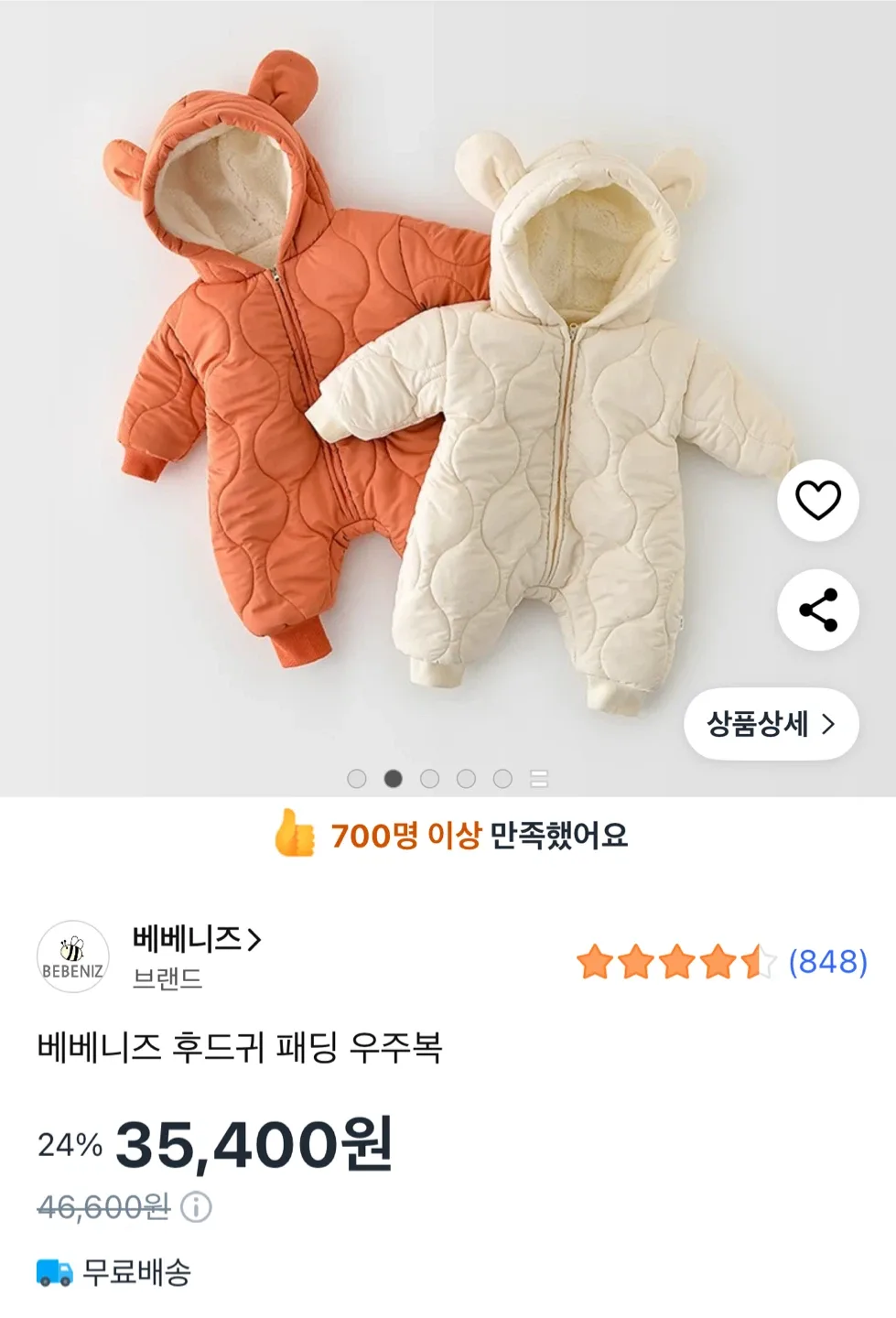Image resolution: width=896 pixels, height=1318 pixels.
Task: Show price info next to 46,600원
Action: tap(196, 1208)
